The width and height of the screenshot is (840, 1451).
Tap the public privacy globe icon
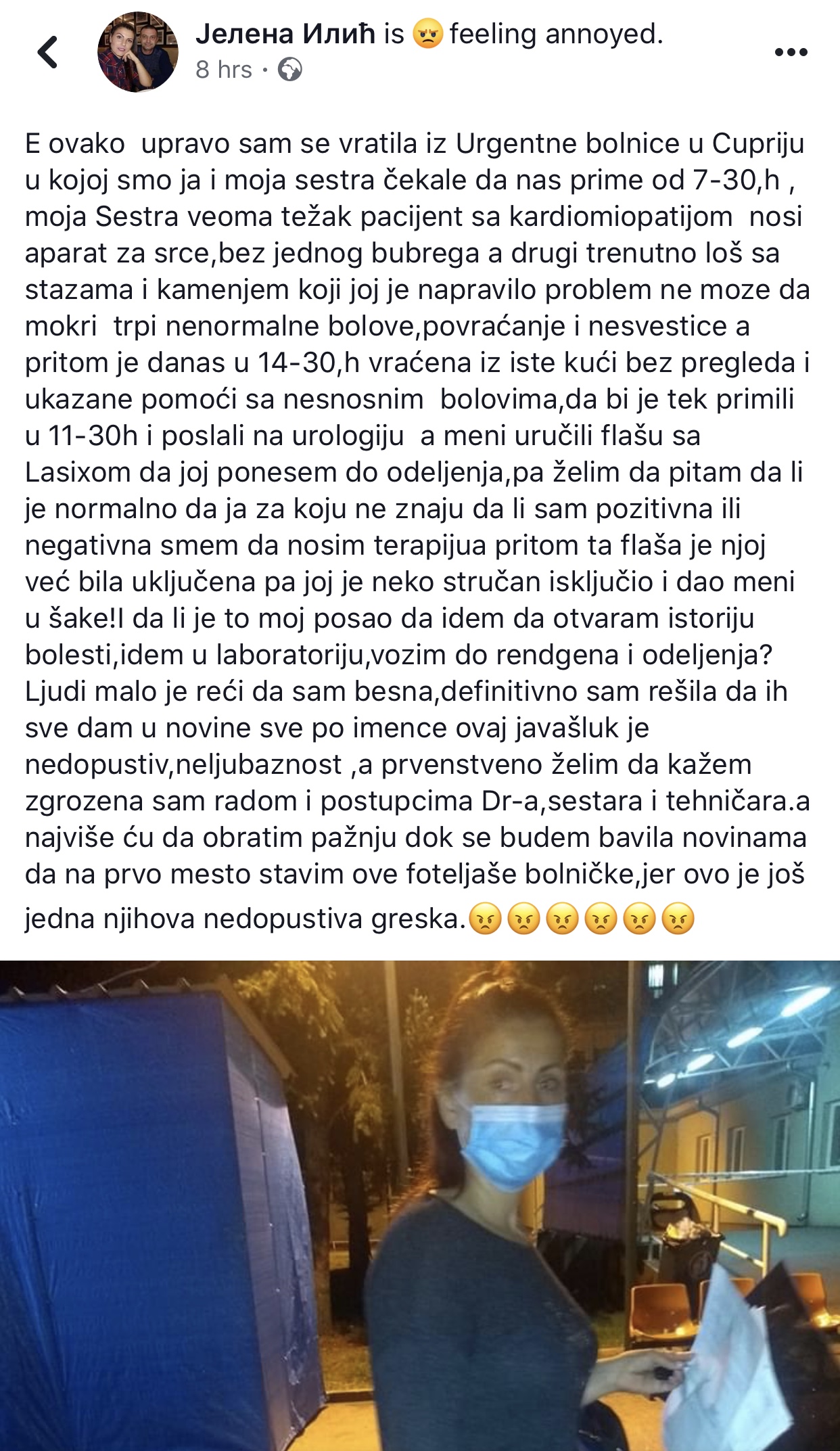click(290, 70)
